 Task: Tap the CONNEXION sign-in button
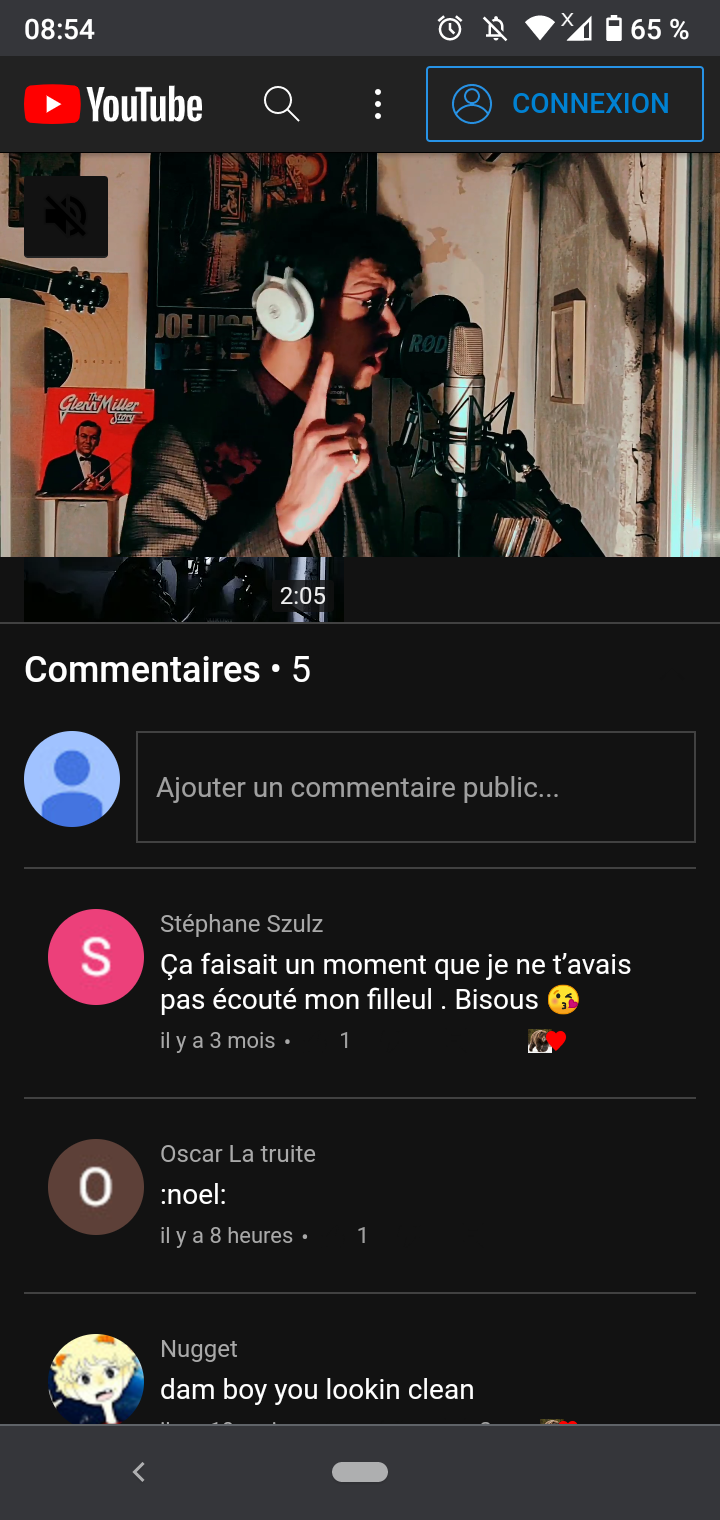[565, 104]
